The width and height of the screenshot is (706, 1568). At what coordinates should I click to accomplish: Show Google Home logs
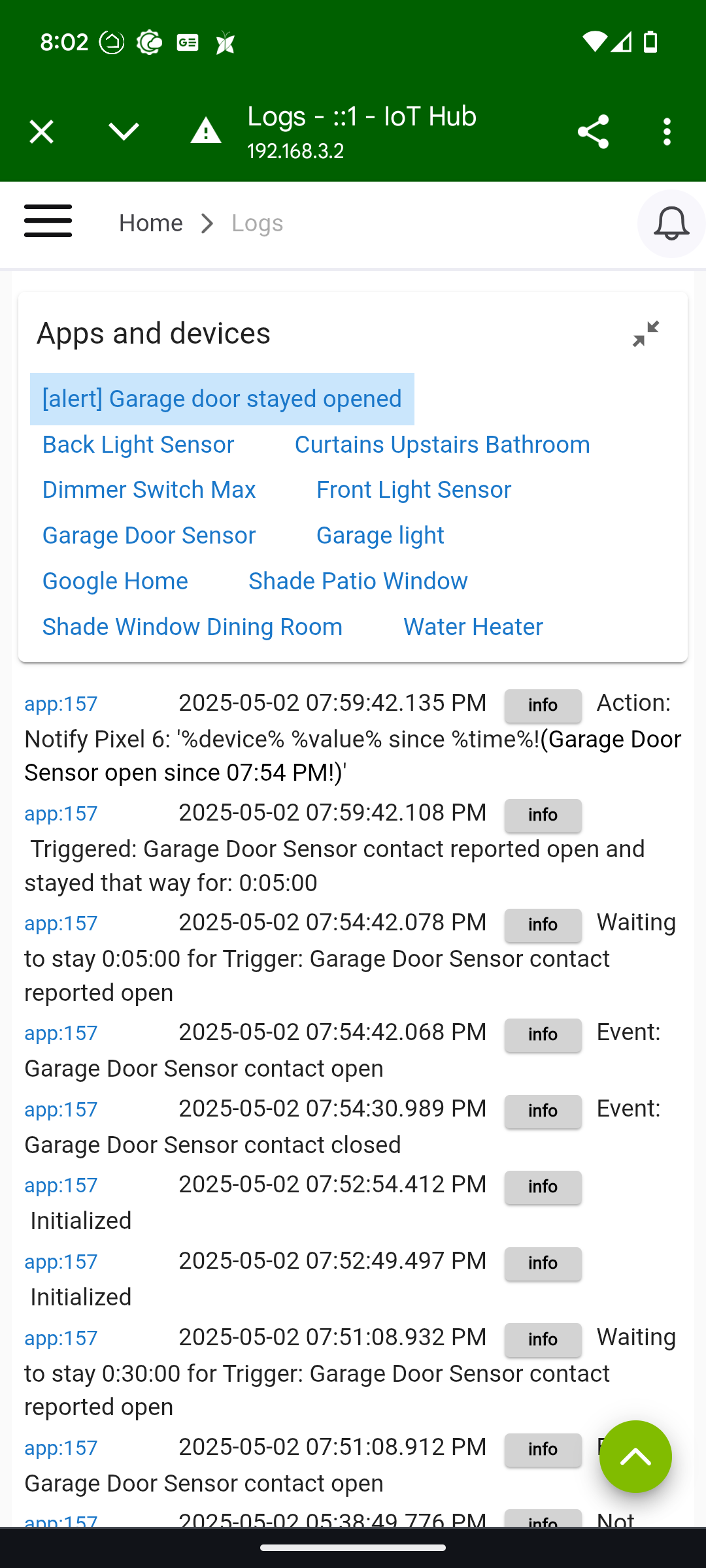coord(115,581)
